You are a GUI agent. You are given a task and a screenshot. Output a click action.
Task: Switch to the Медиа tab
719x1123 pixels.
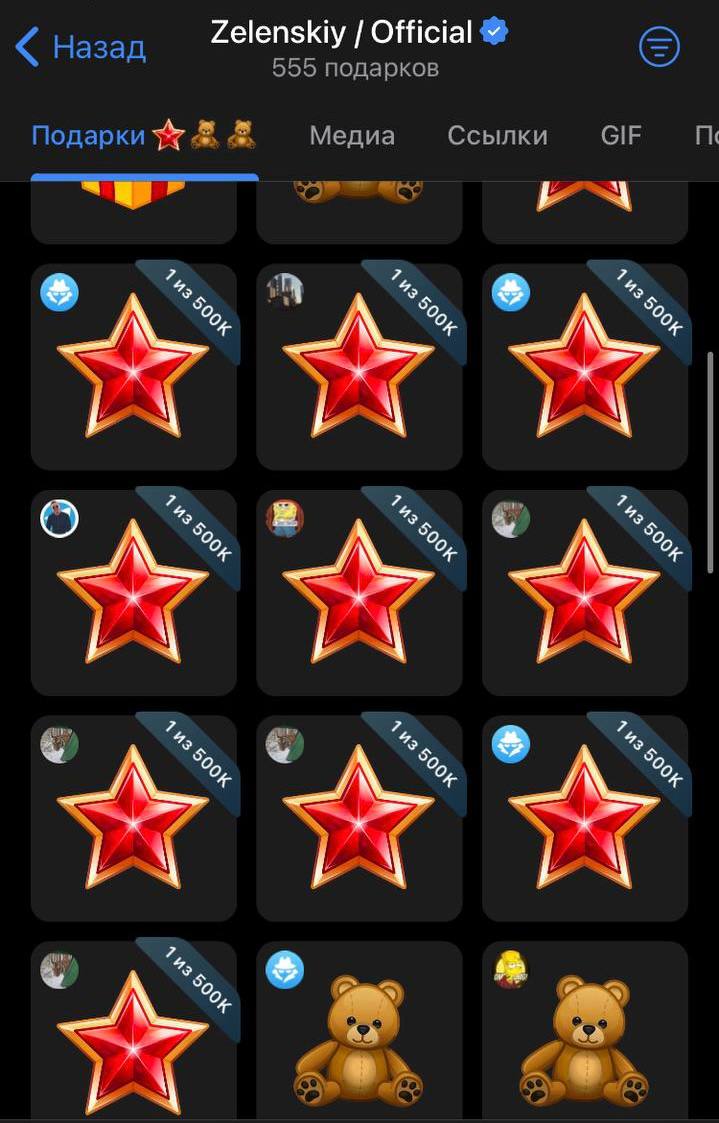[x=352, y=136]
